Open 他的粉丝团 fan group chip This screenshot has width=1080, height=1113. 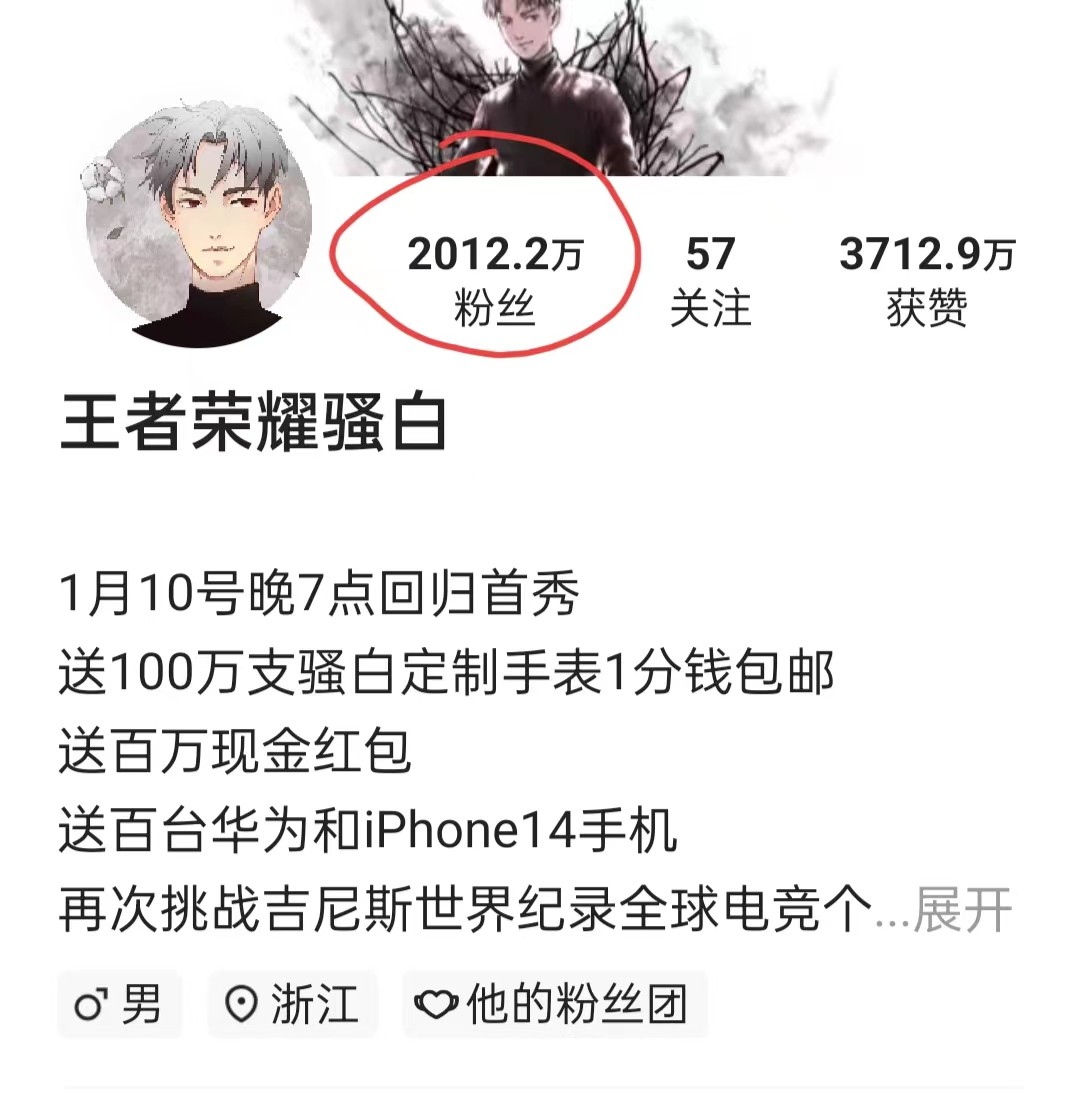[x=555, y=1004]
